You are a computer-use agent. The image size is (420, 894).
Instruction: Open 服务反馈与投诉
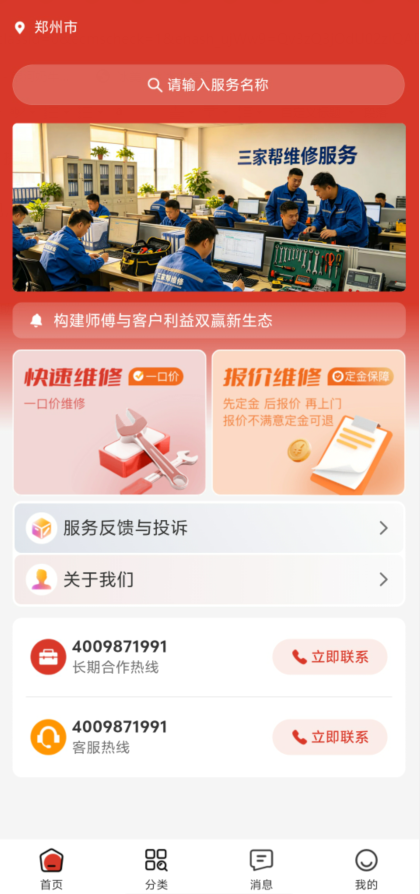(209, 528)
